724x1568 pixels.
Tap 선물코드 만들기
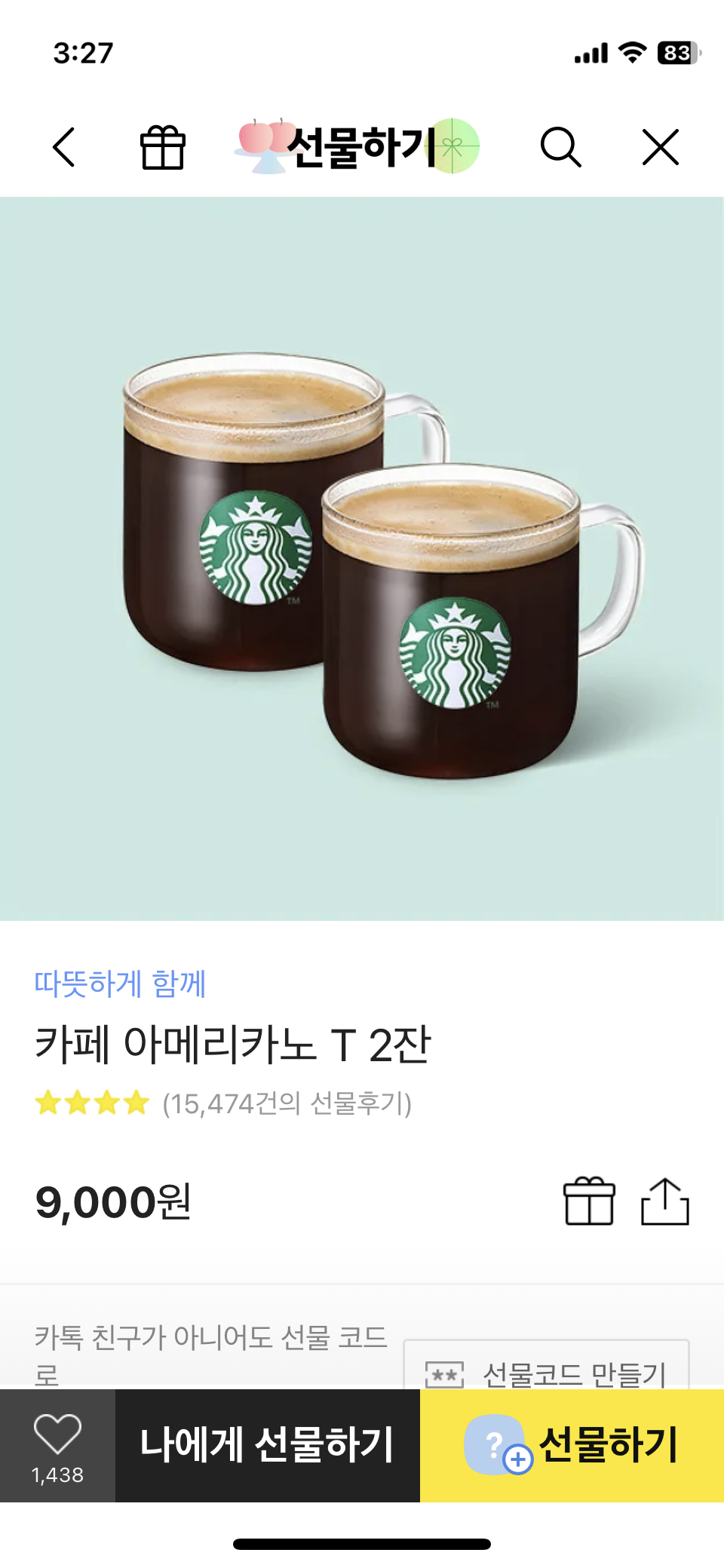click(547, 1369)
